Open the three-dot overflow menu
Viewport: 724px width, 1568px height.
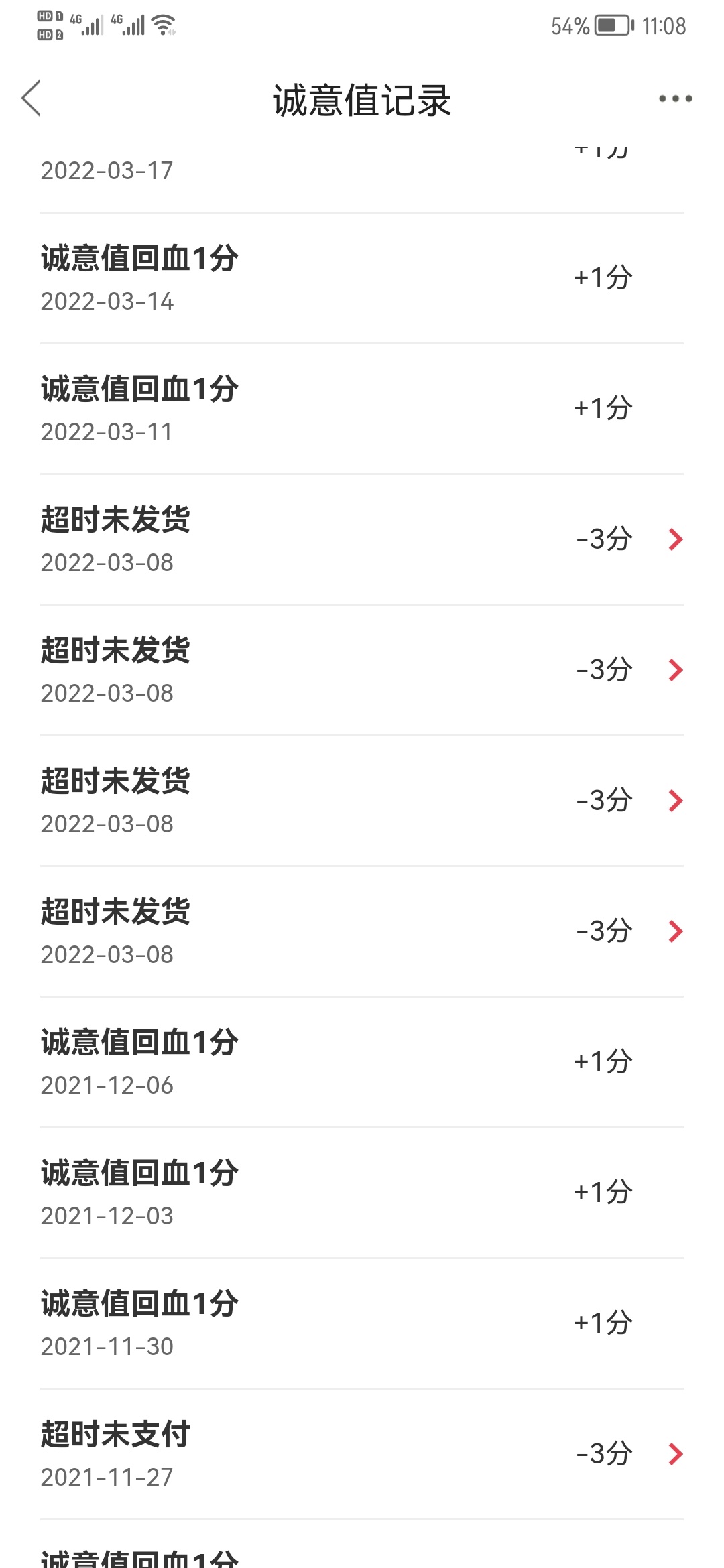[675, 99]
